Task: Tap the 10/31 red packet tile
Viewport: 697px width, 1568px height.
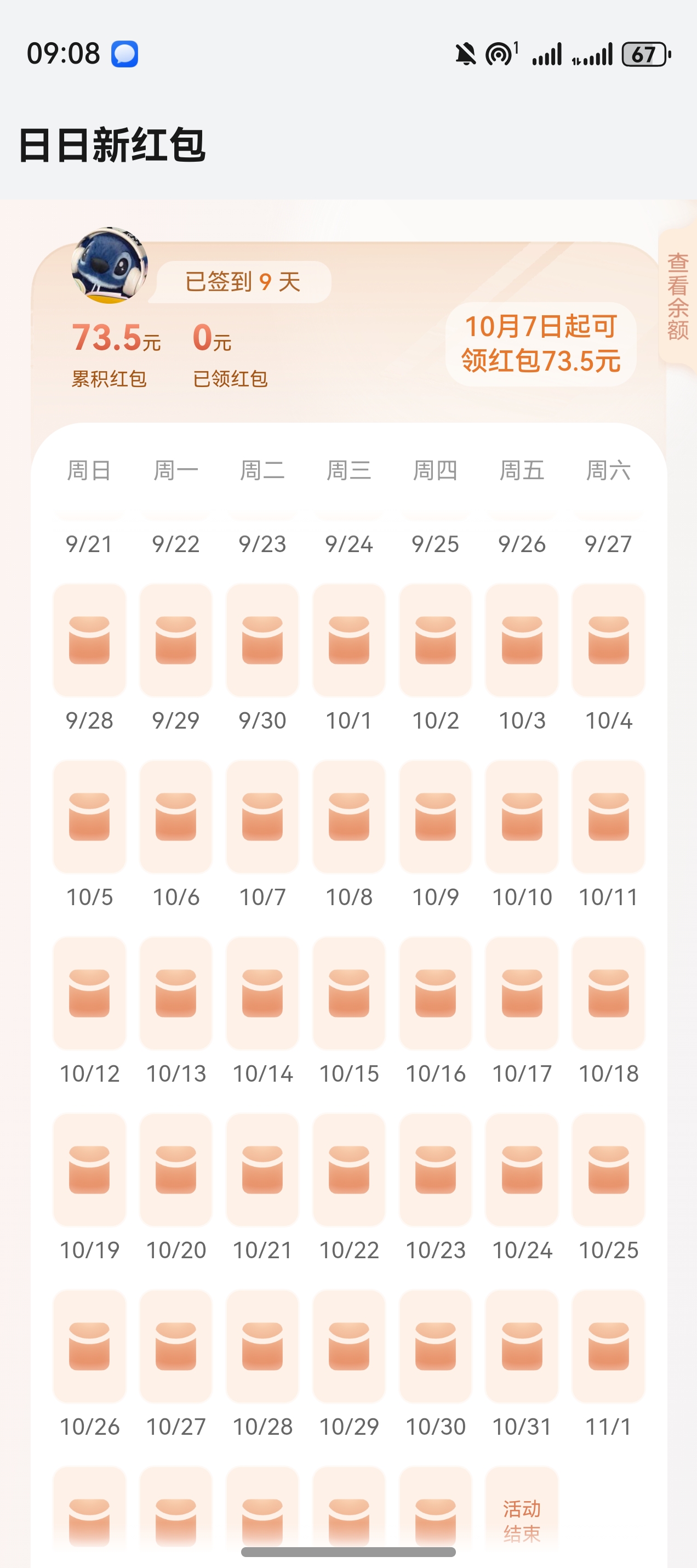Action: pyautogui.click(x=522, y=1346)
